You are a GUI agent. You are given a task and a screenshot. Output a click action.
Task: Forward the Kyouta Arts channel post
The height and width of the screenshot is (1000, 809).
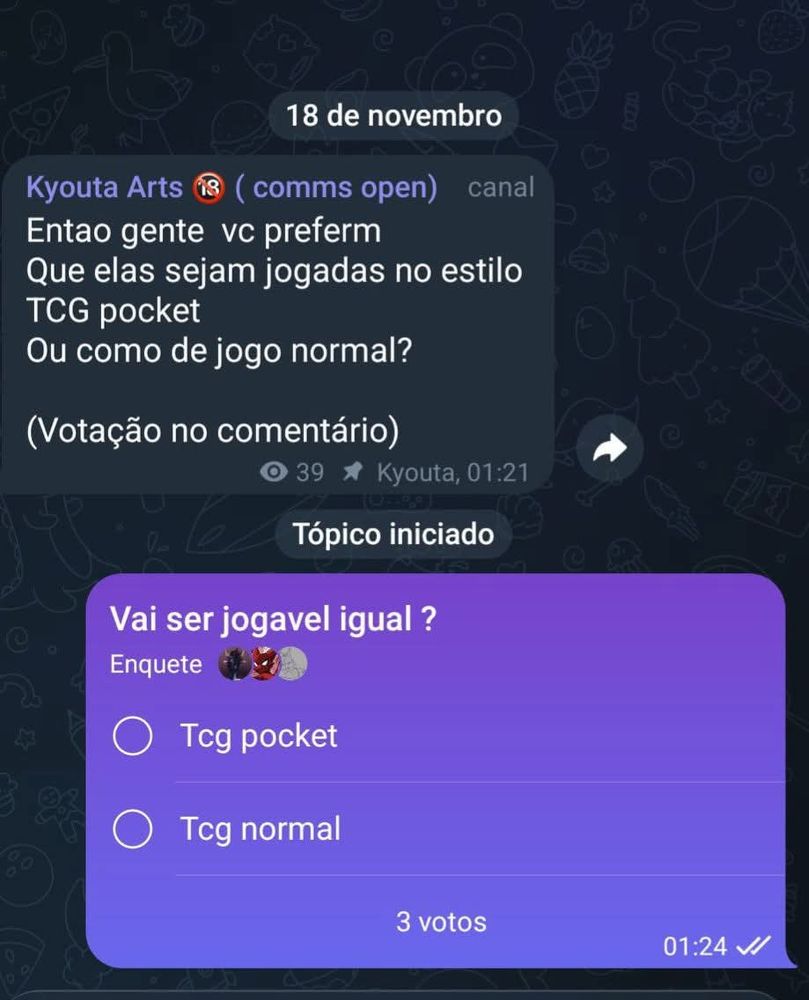pos(609,449)
